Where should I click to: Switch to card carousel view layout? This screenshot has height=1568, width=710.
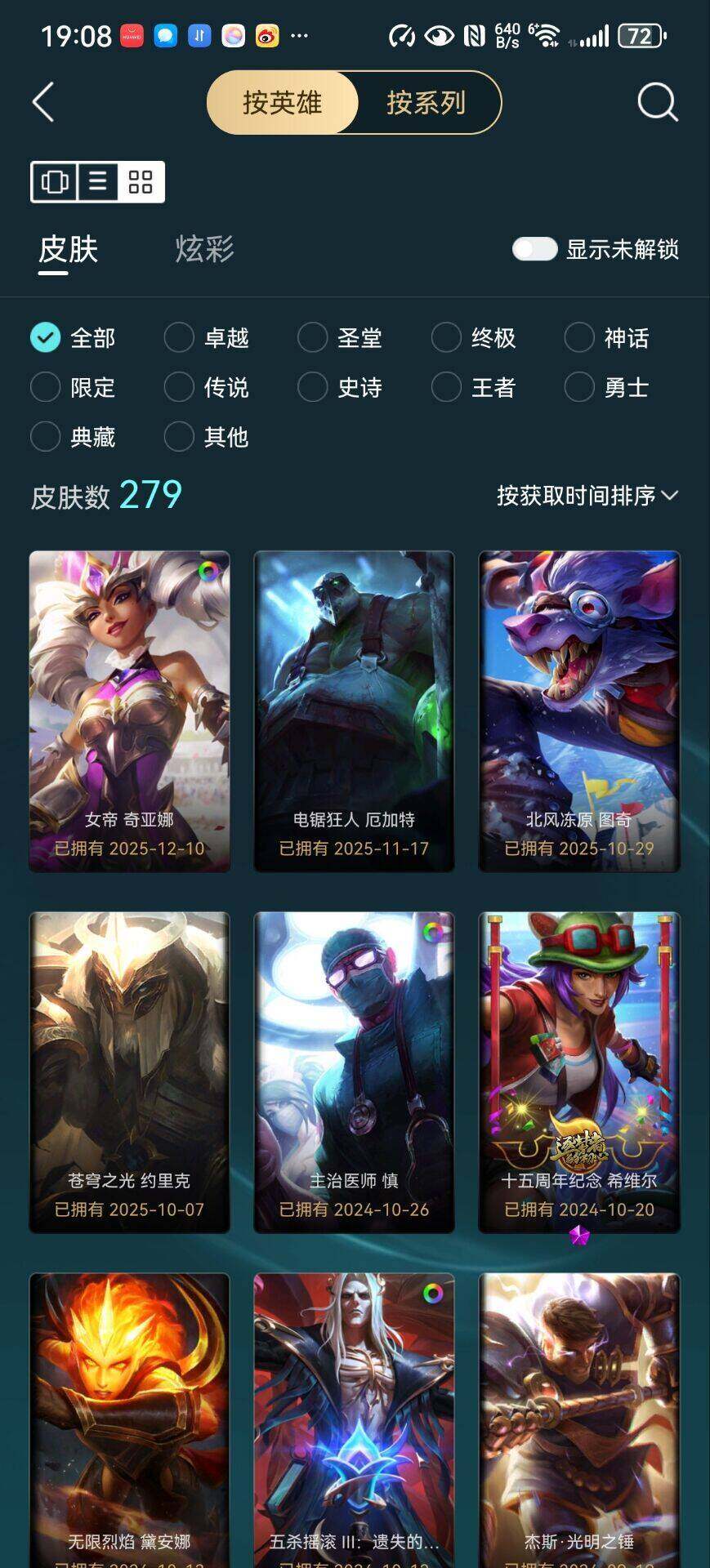(55, 181)
